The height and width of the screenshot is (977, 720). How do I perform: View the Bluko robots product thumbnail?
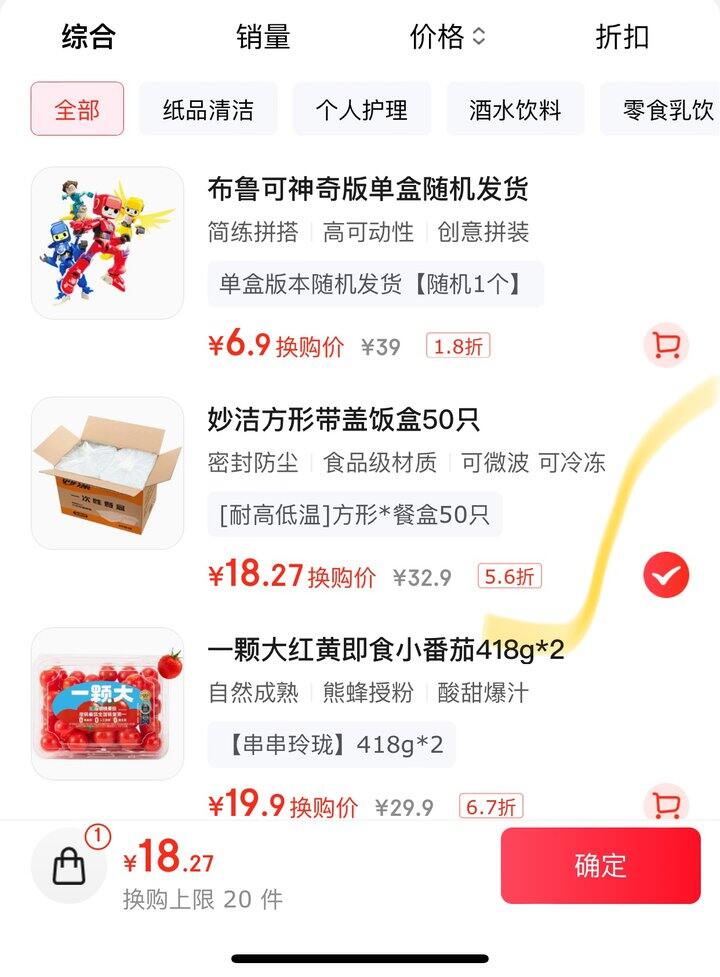point(107,236)
